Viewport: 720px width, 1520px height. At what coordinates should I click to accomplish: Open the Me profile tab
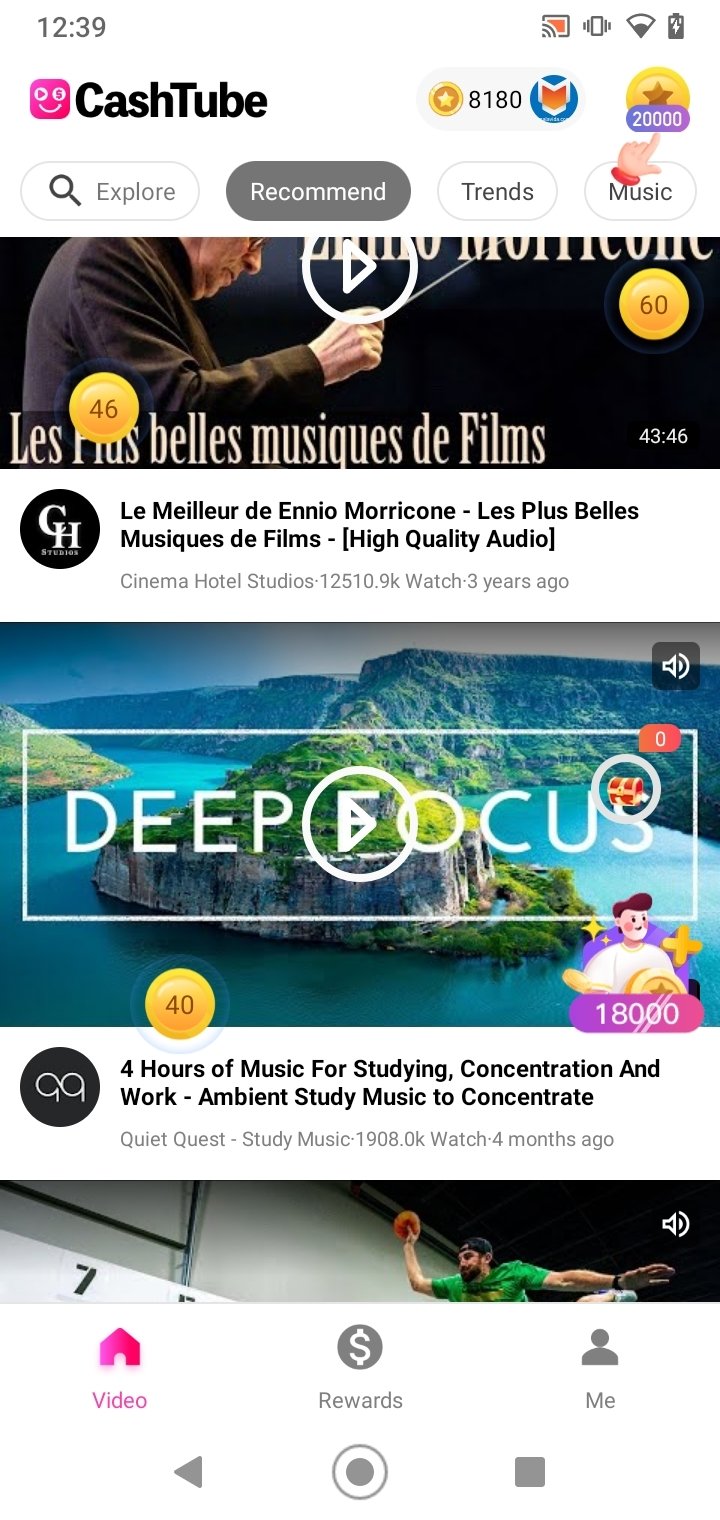click(x=600, y=1366)
